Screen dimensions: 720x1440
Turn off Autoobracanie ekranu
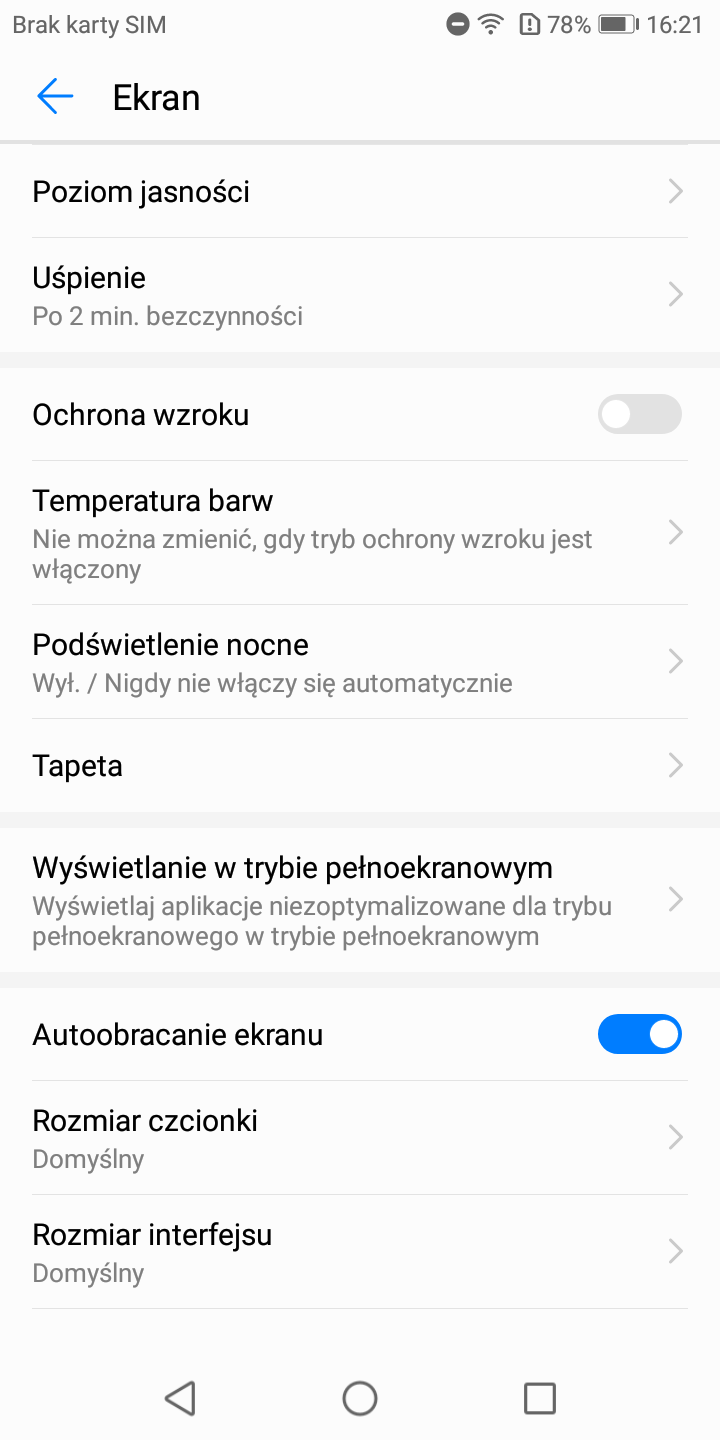click(x=639, y=1034)
